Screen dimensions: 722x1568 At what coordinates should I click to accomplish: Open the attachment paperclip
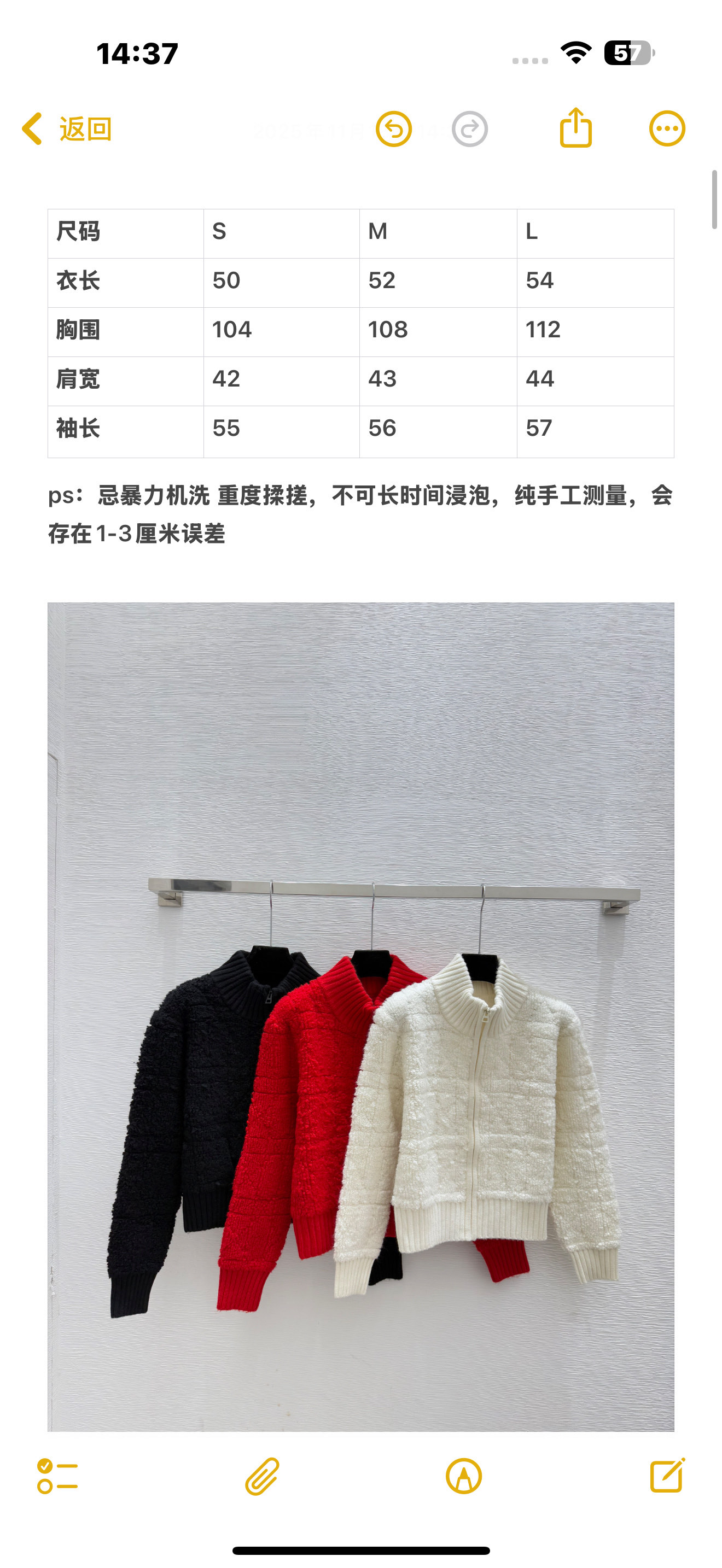pyautogui.click(x=263, y=1476)
